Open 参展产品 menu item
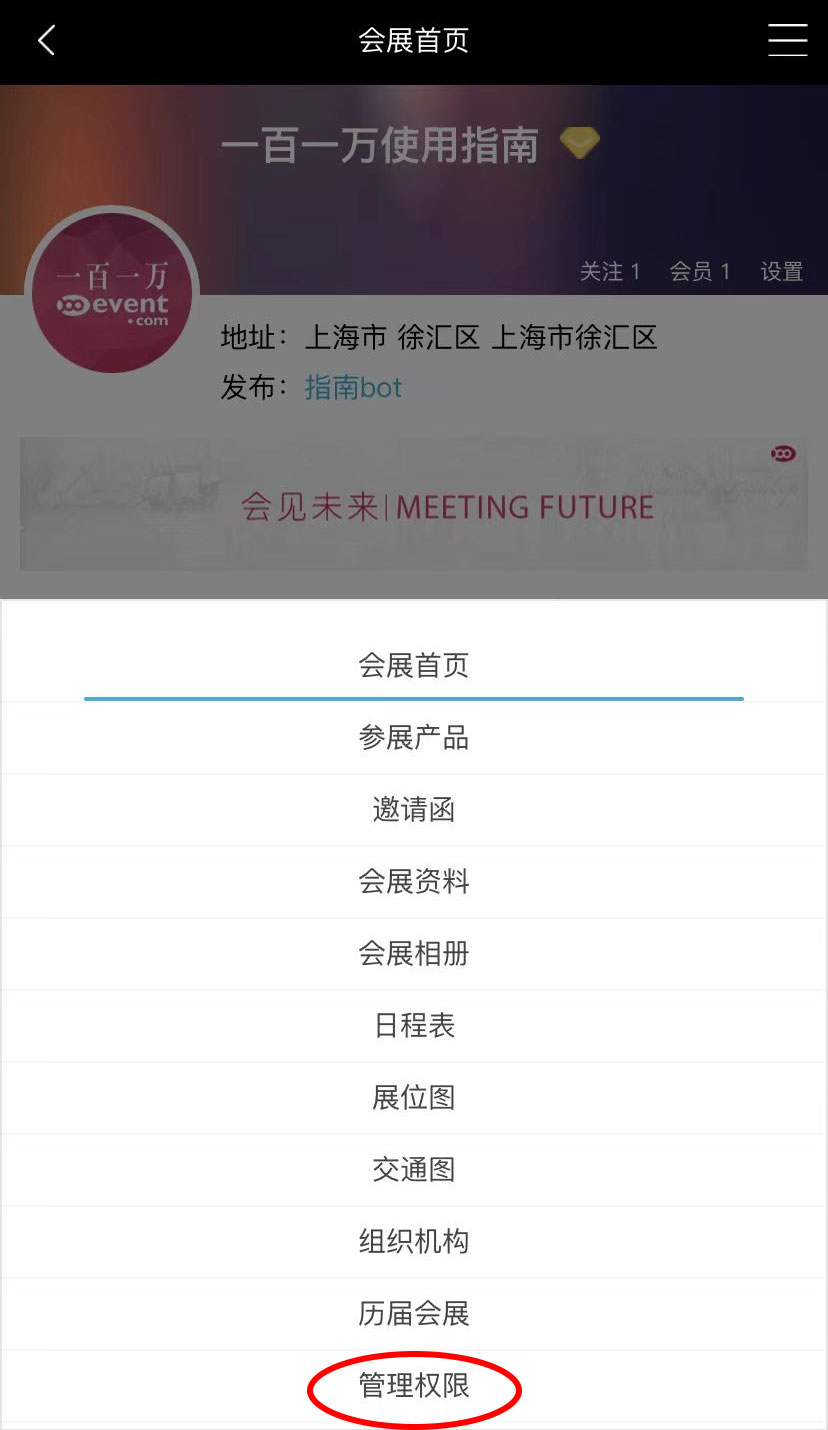The width and height of the screenshot is (828, 1430). point(413,738)
